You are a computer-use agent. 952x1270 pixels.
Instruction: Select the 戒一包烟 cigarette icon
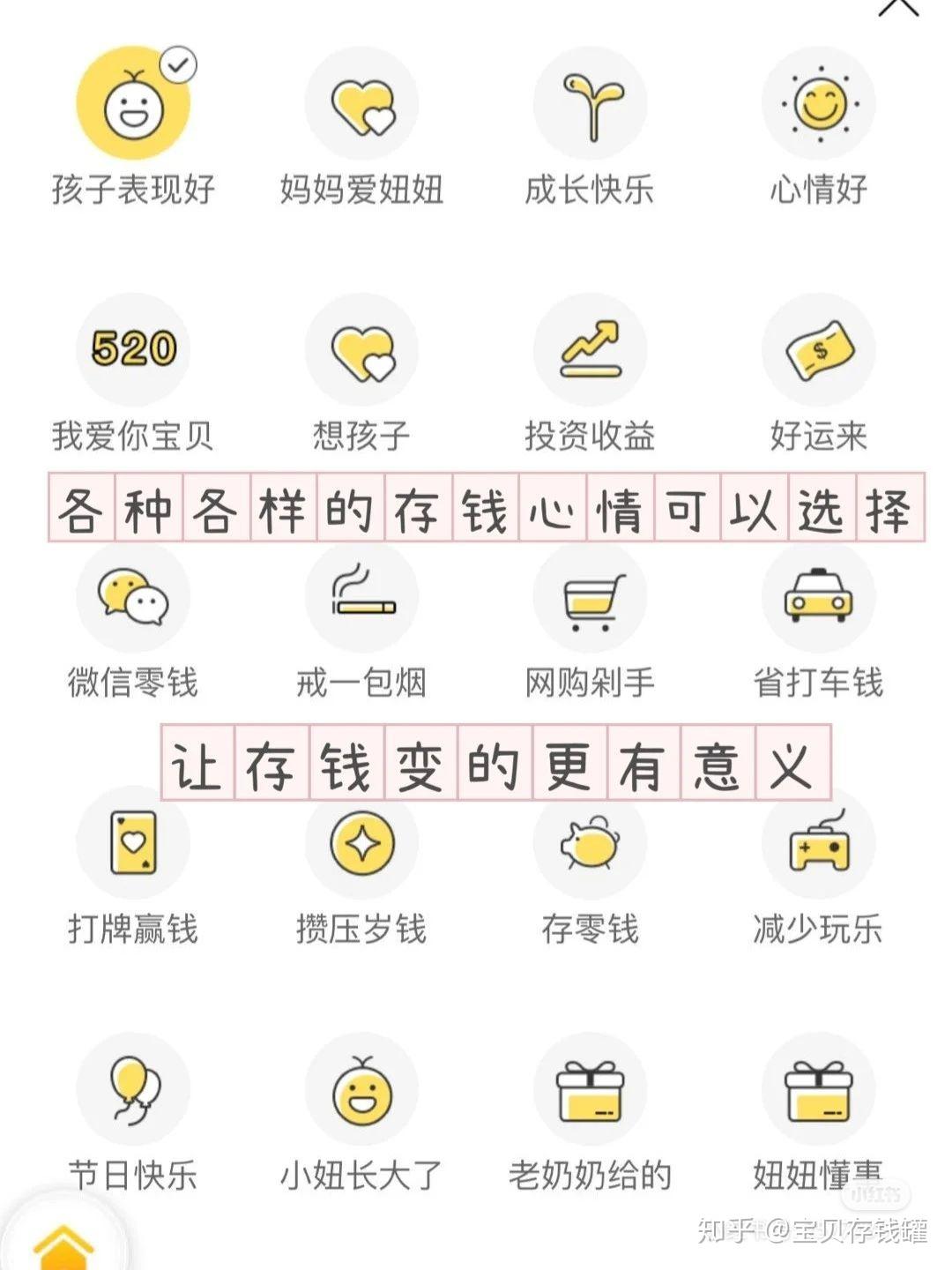point(361,596)
